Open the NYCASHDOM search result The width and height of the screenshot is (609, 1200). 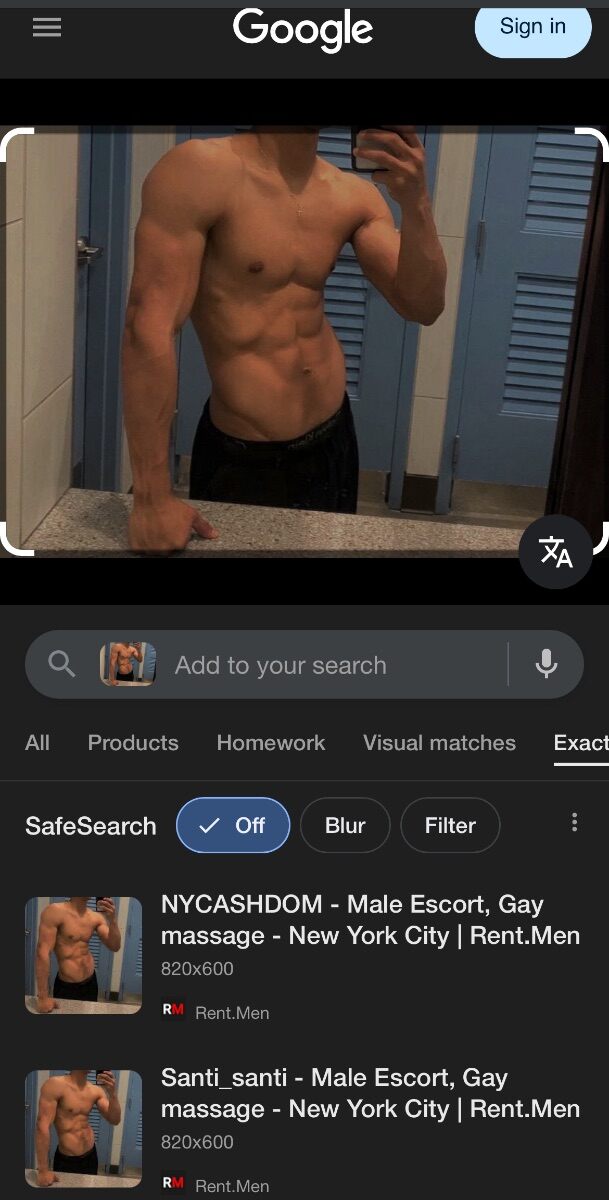click(370, 920)
